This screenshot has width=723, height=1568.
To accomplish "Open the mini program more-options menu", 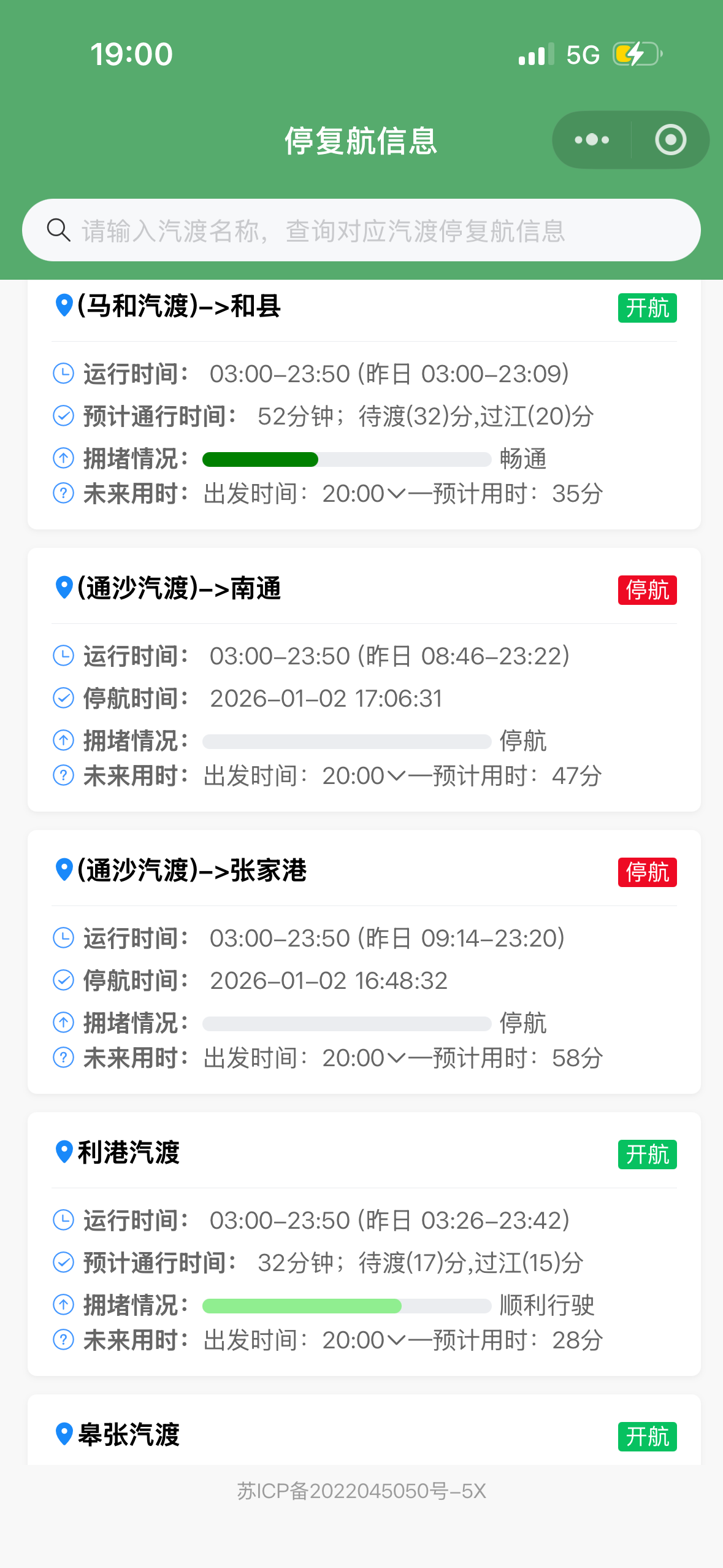I will (592, 140).
